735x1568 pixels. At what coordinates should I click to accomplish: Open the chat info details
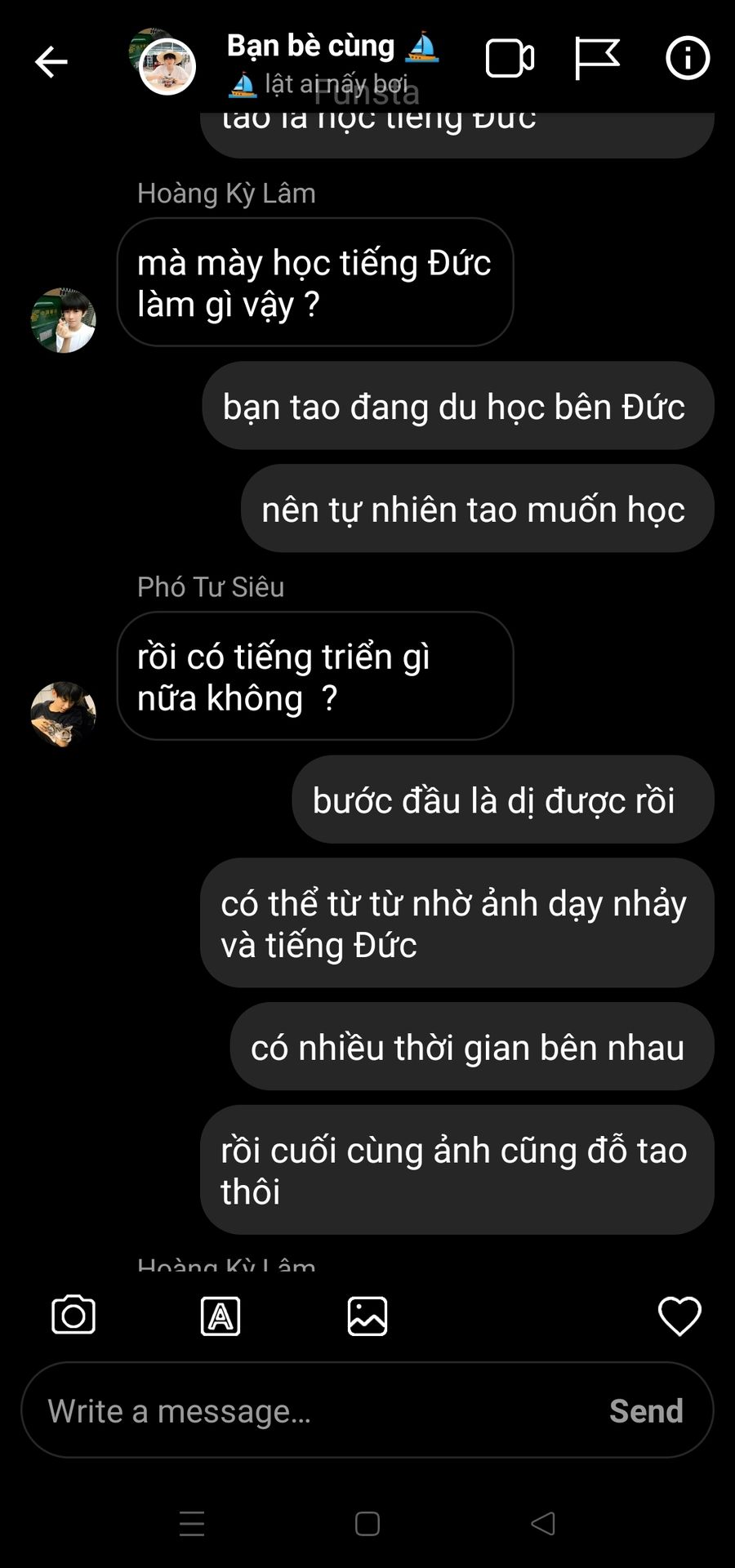click(688, 59)
